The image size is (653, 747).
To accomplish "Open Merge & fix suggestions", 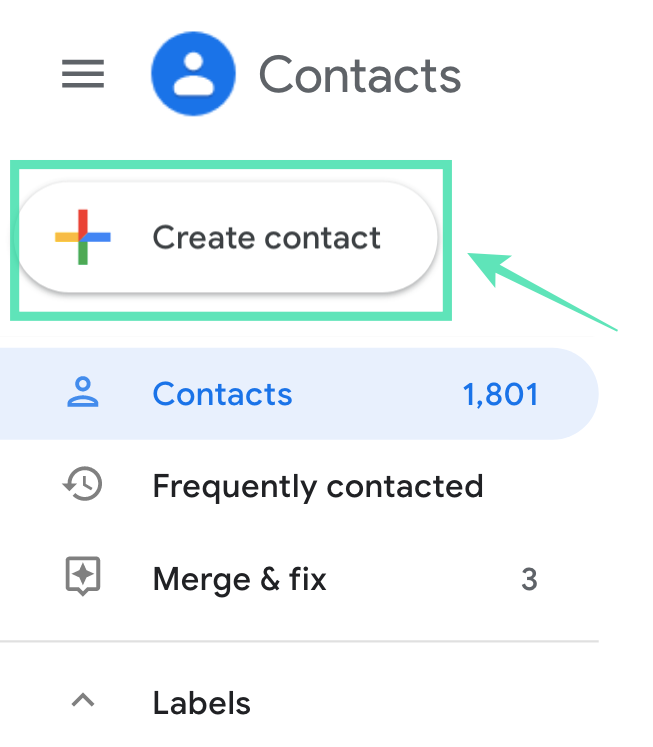I will point(239,579).
